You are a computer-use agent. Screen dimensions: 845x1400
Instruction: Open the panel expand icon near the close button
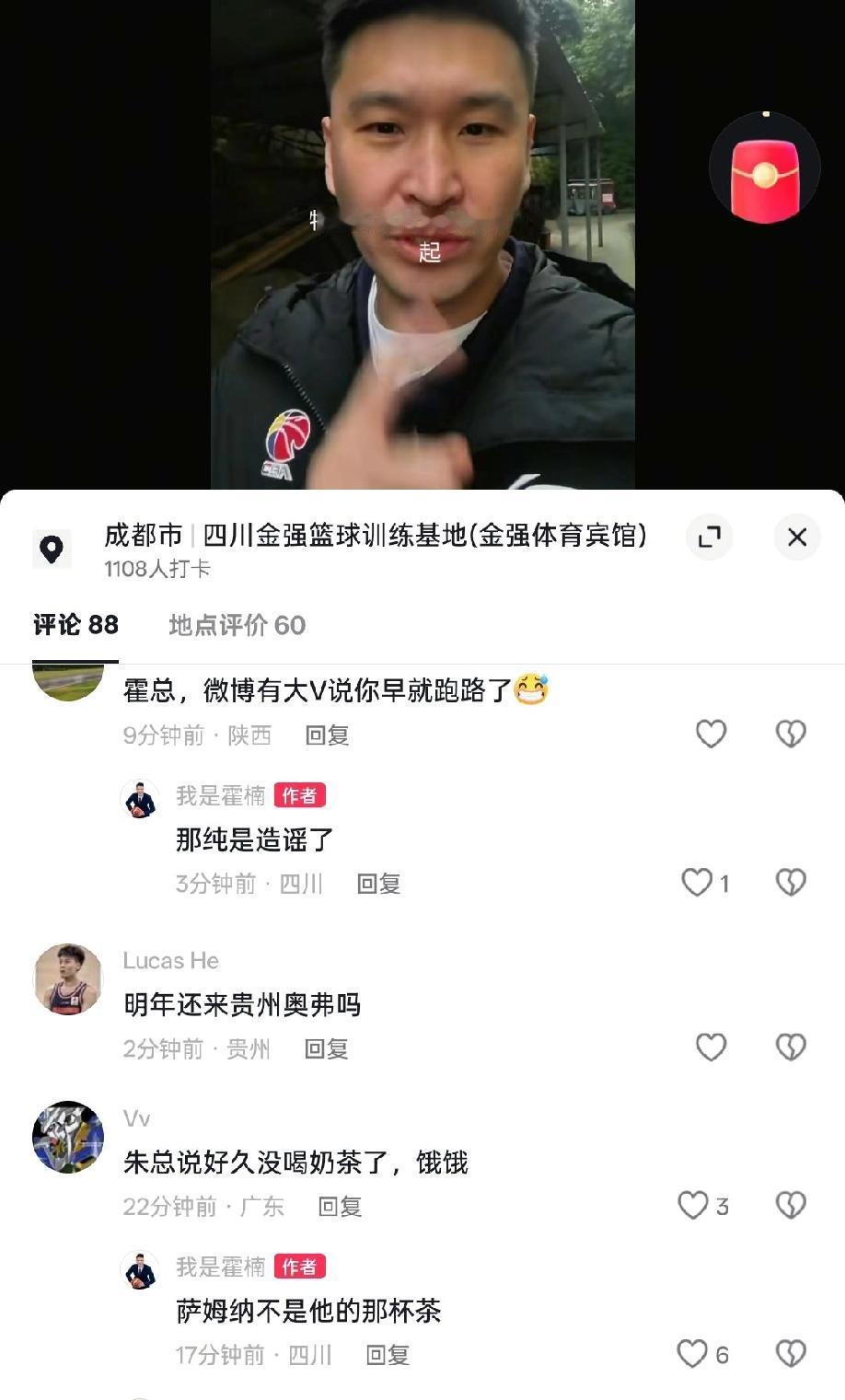708,537
